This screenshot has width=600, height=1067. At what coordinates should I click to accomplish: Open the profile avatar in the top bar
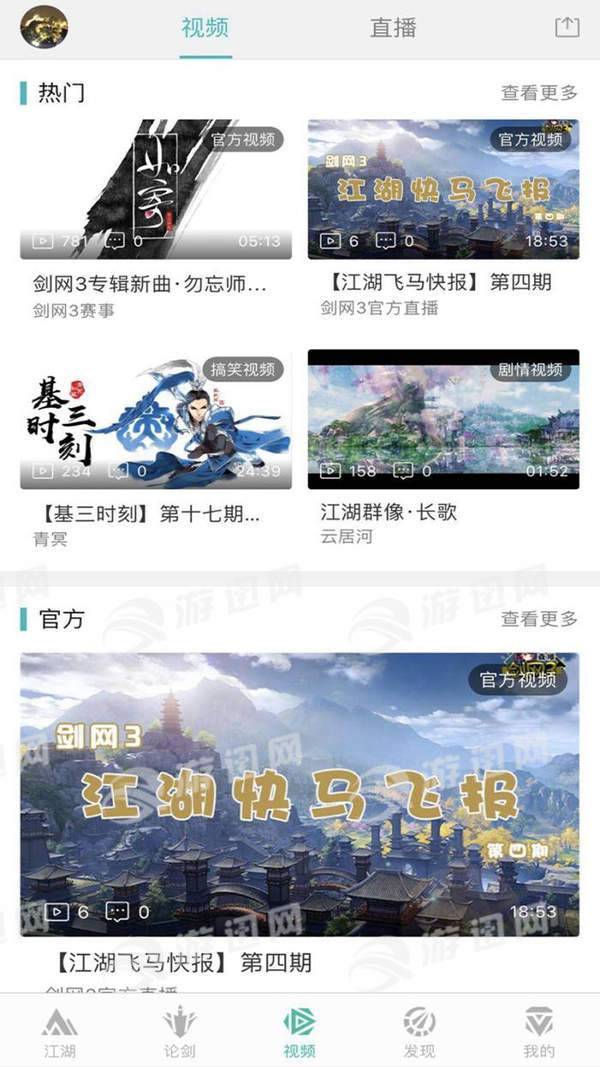pyautogui.click(x=44, y=27)
